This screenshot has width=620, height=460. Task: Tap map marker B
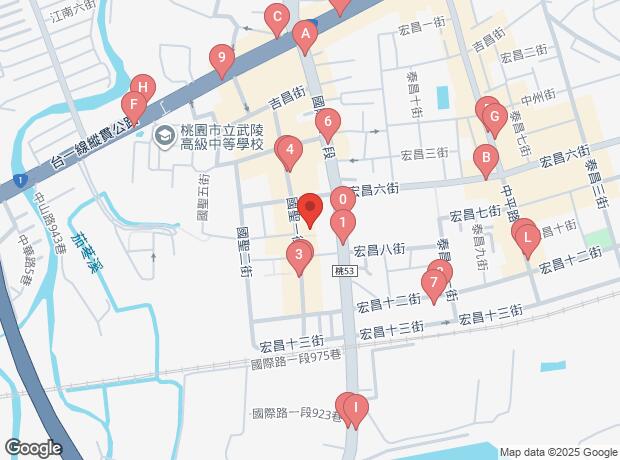pos(486,162)
